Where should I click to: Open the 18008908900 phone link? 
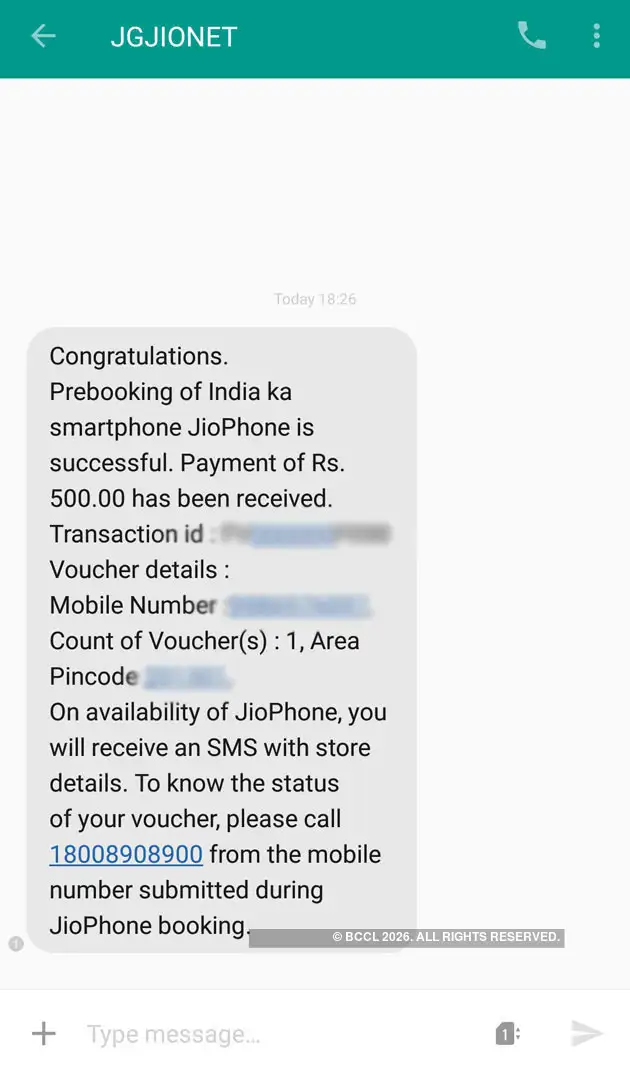tap(126, 854)
